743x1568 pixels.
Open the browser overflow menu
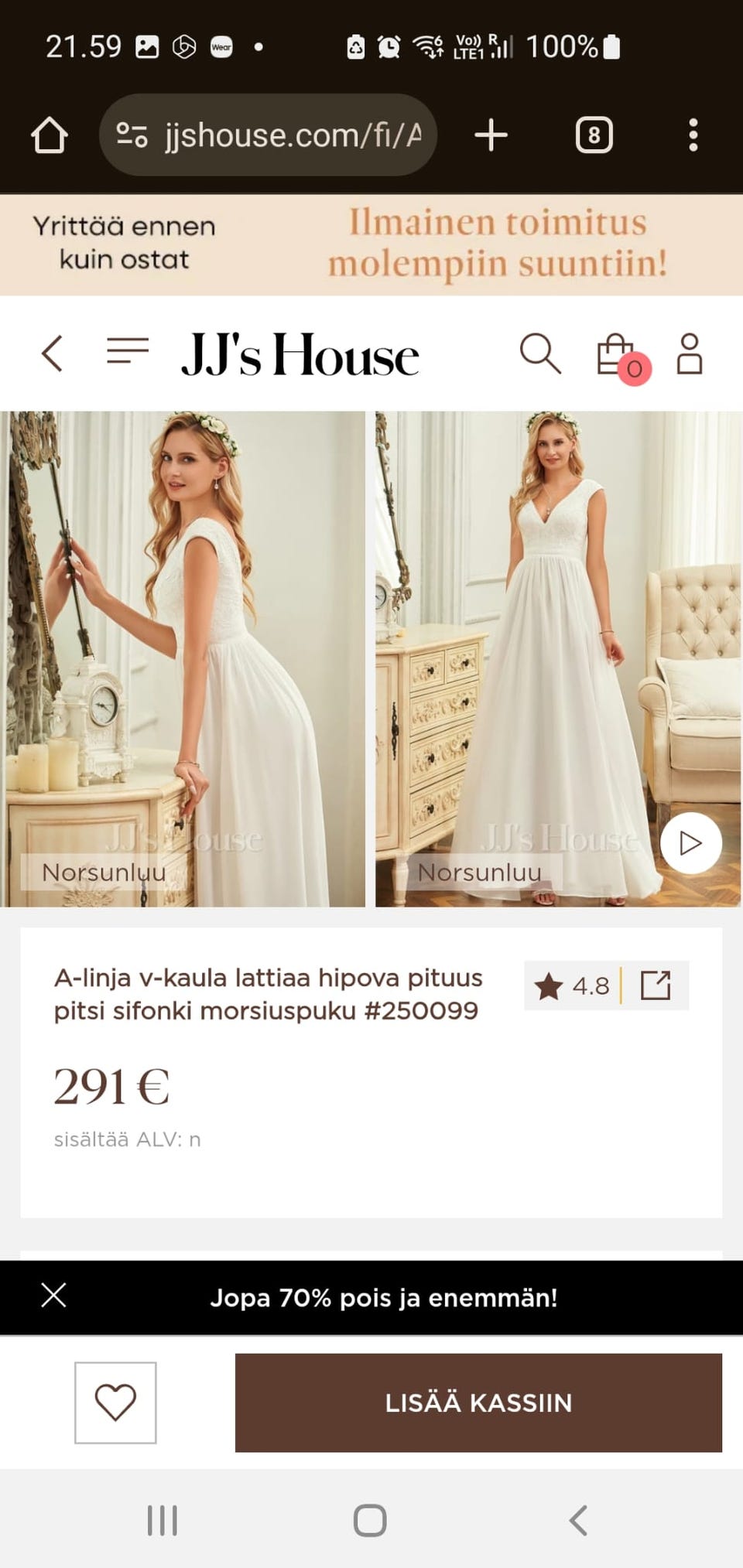(x=693, y=135)
